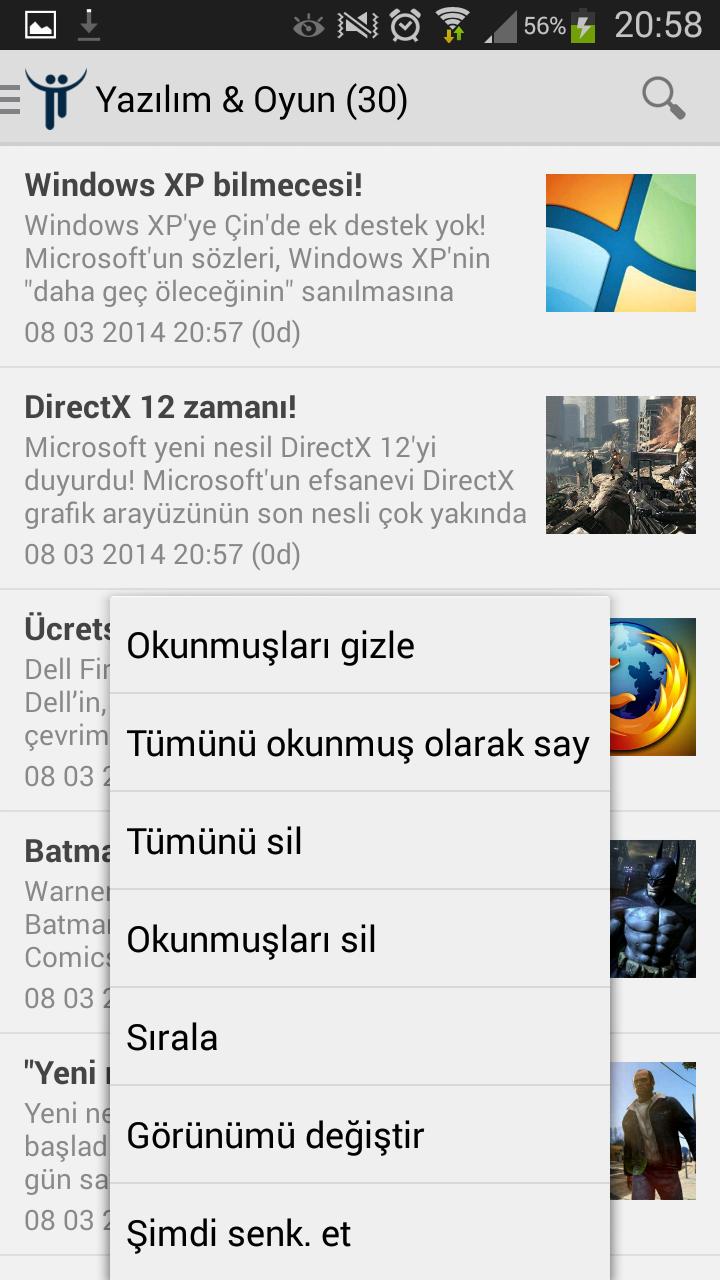Tap 'Şimdi senk. et' to sync now
720x1280 pixels.
[x=238, y=1232]
